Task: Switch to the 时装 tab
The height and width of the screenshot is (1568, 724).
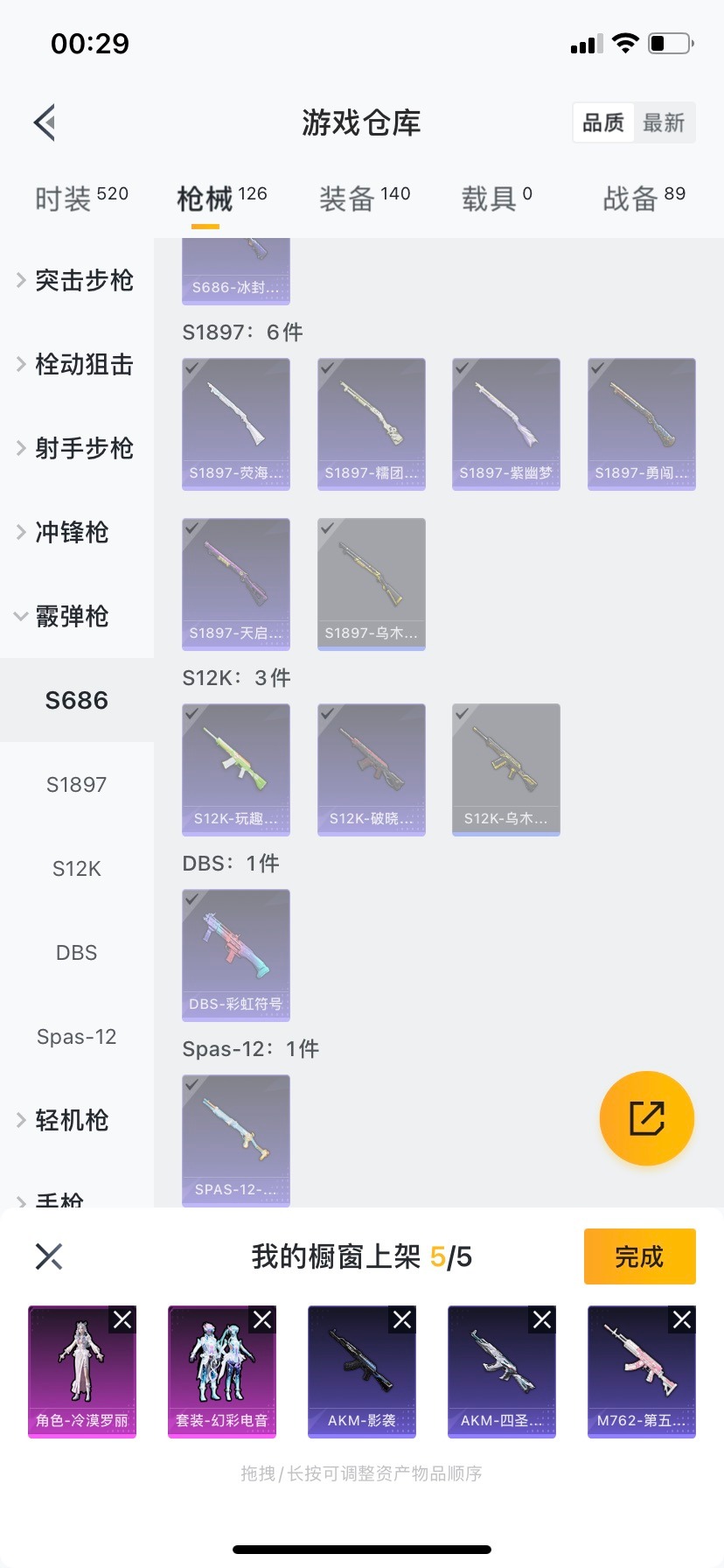Action: coord(80,199)
